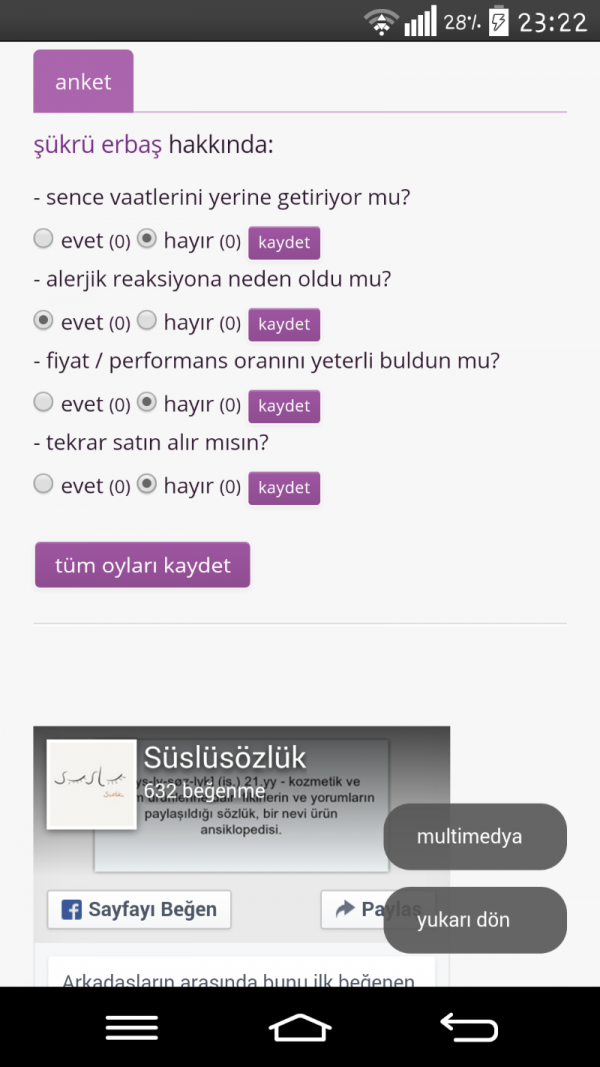Open the Süslüsözlük Facebook page title
Screen dimensions: 600x1067
pos(224,757)
